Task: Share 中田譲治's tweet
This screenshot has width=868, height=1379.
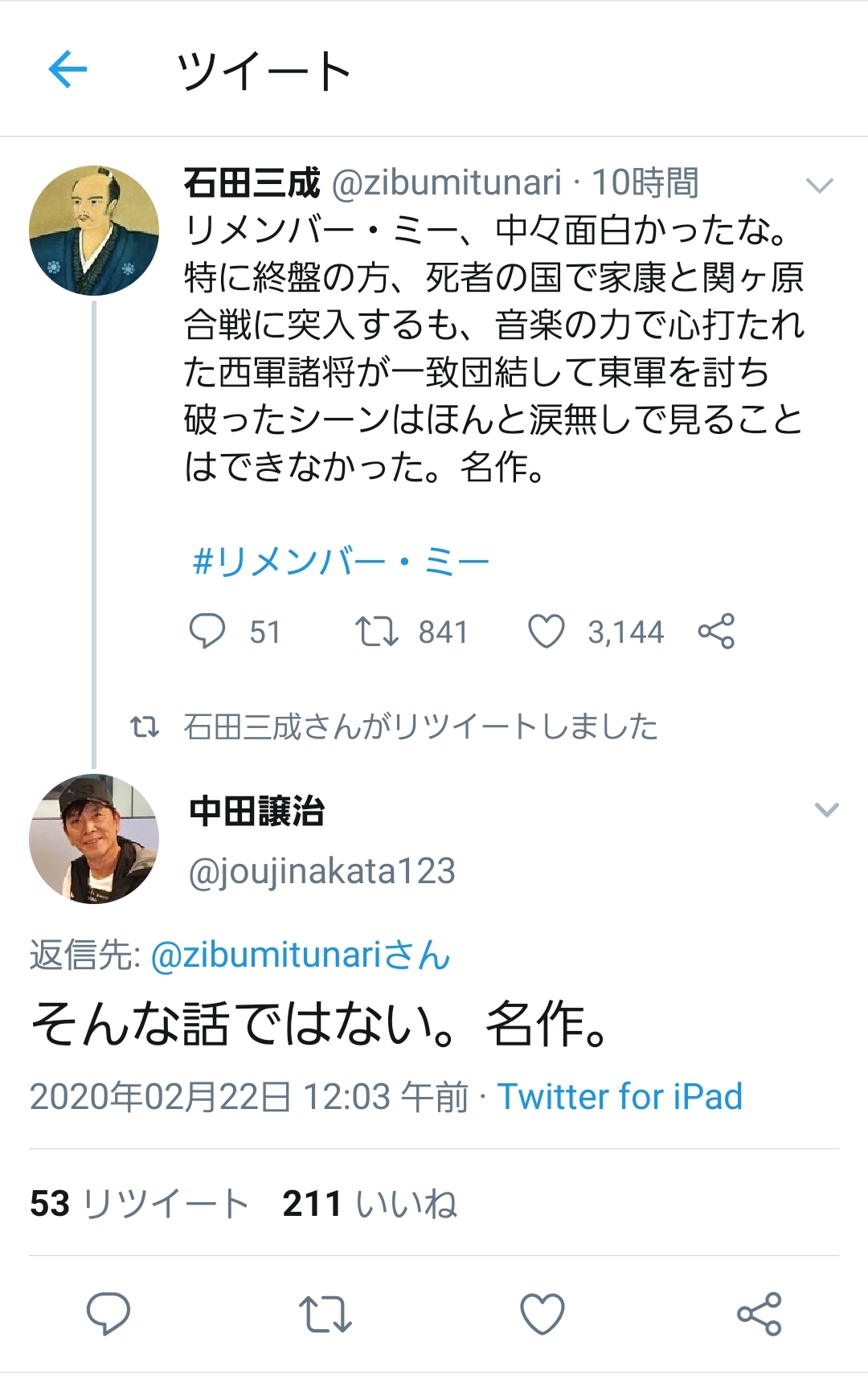Action: pos(759,1314)
